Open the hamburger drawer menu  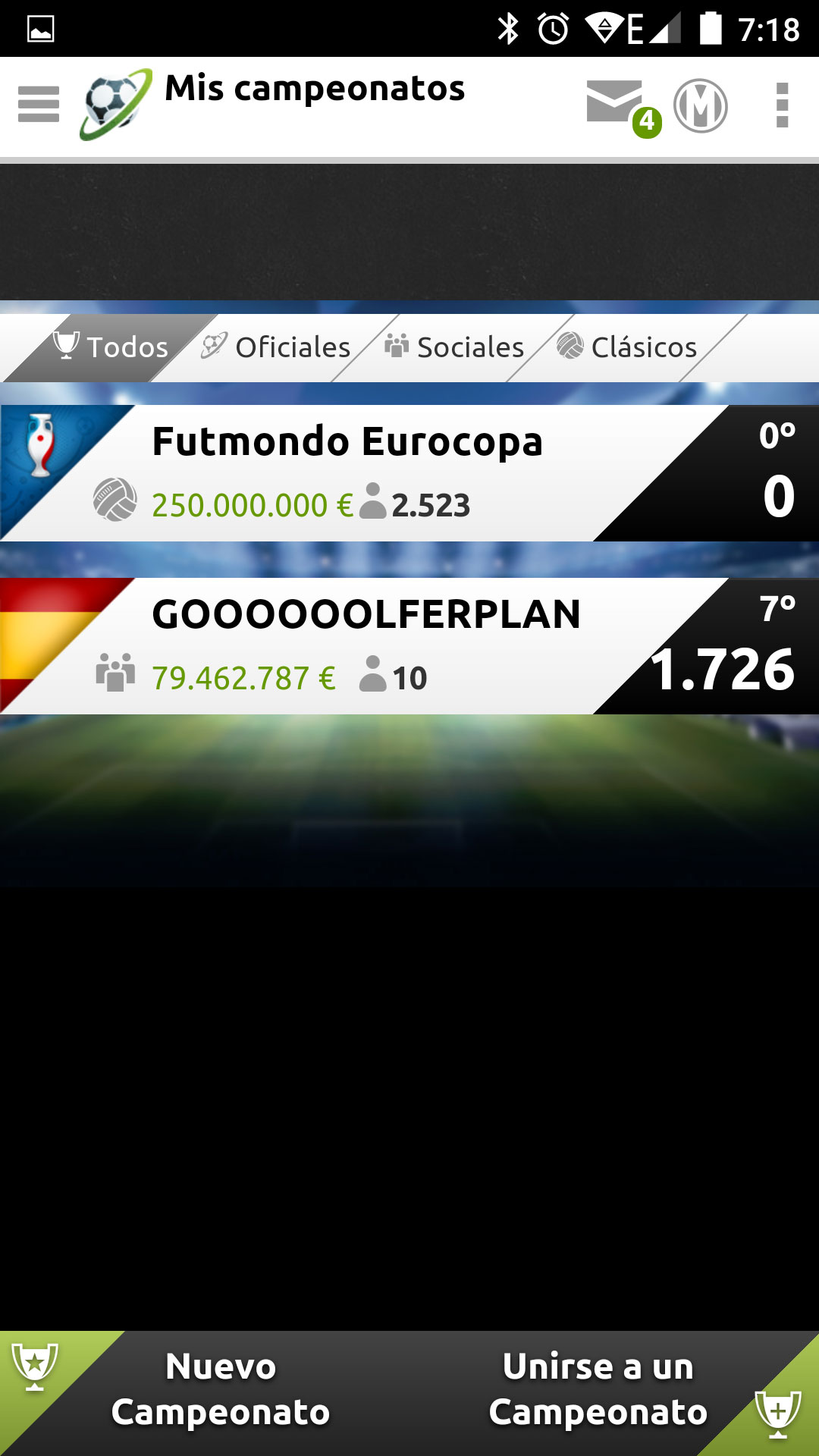39,105
